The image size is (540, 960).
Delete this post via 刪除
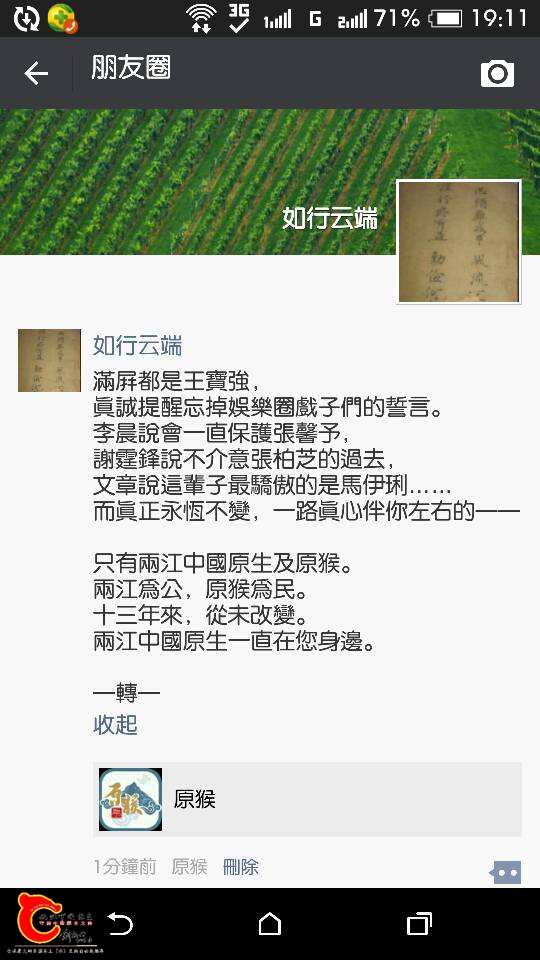(x=241, y=867)
